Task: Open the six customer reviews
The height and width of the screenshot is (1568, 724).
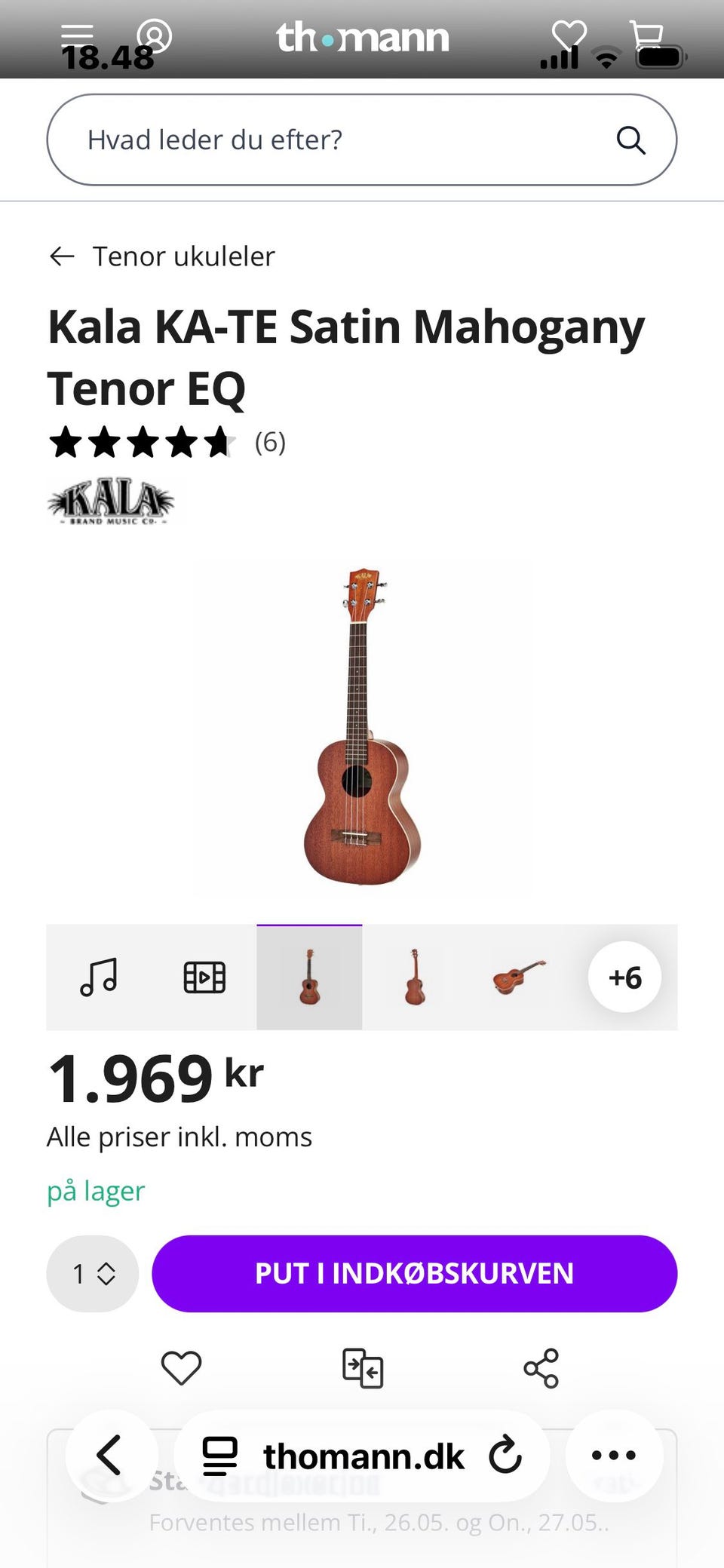Action: tap(270, 442)
